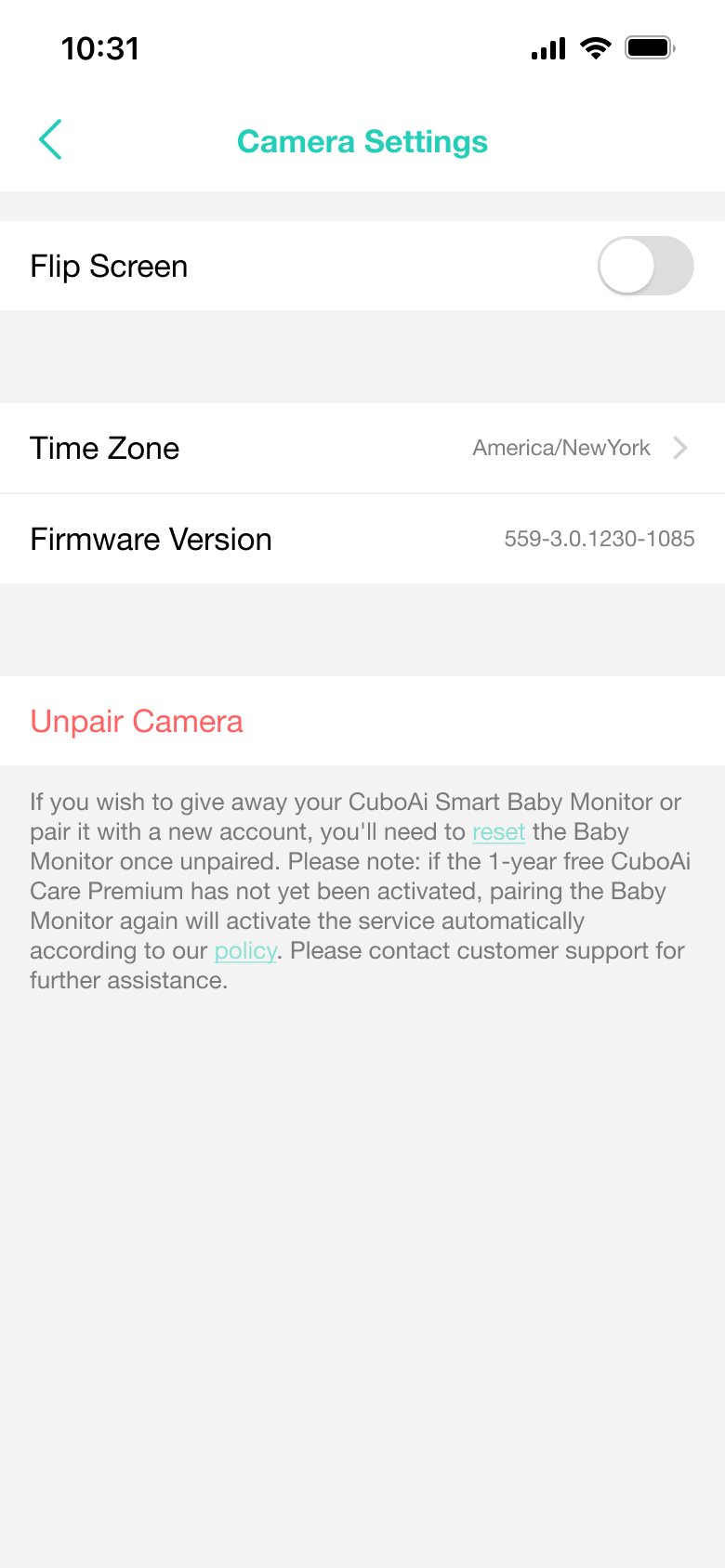Open the reset link in the description
The image size is (725, 1568).
498,831
